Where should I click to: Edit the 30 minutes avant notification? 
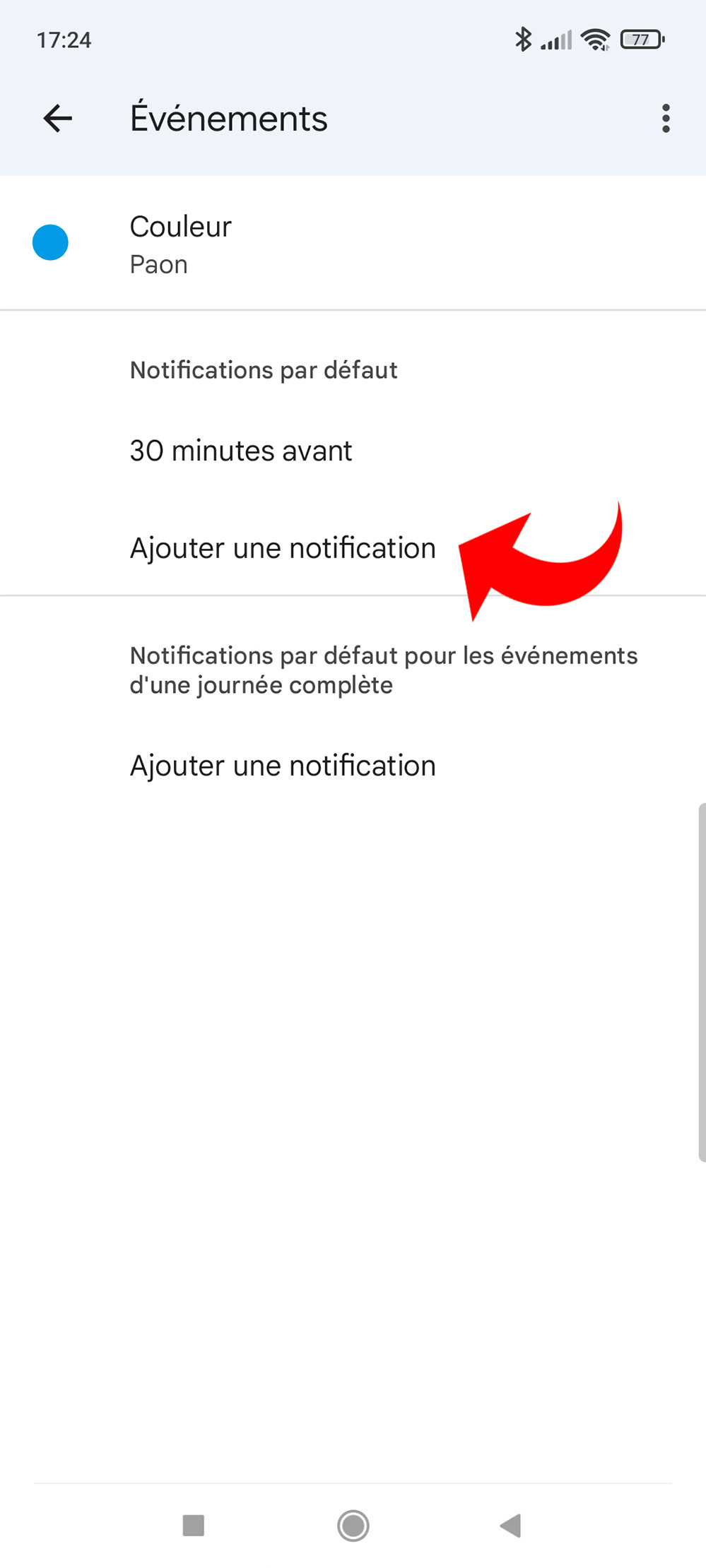pos(241,451)
